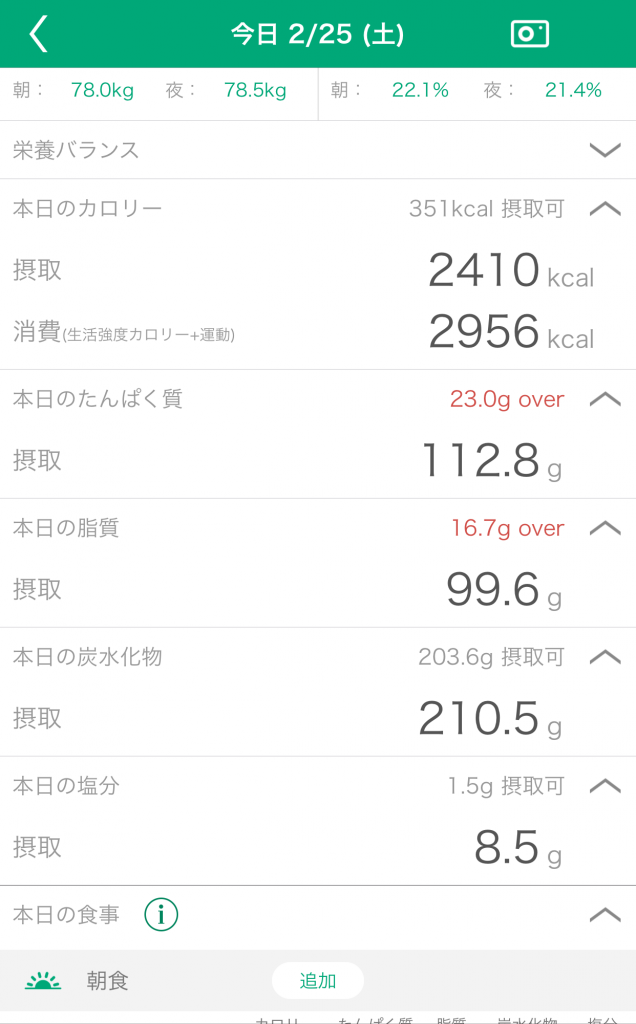Open the info icon beside 本日の食事
Viewport: 636px width, 1024px height.
point(161,914)
